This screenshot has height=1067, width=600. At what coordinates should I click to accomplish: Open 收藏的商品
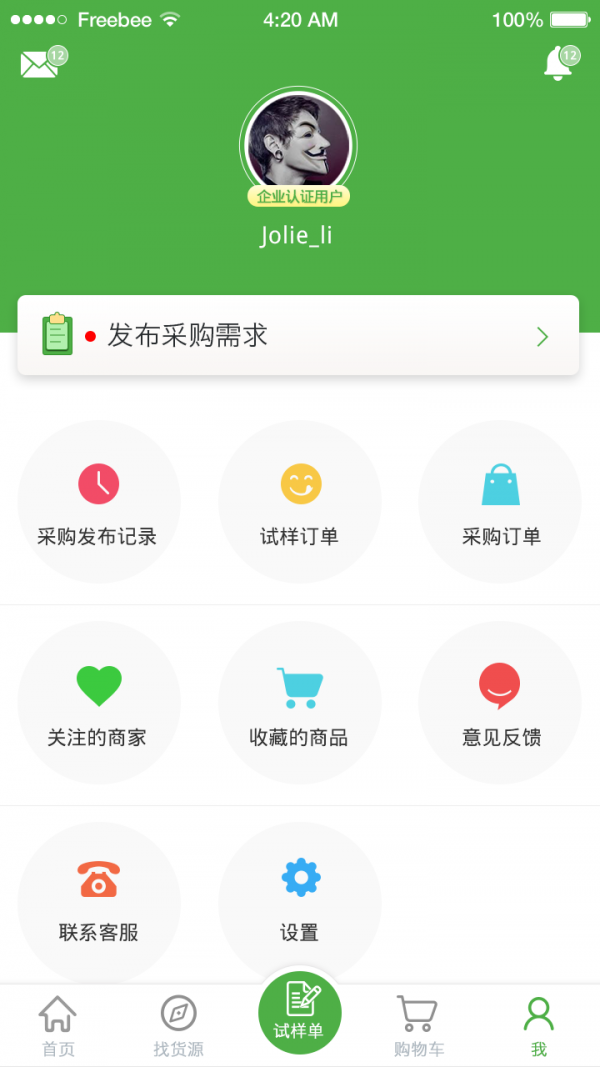point(299,703)
